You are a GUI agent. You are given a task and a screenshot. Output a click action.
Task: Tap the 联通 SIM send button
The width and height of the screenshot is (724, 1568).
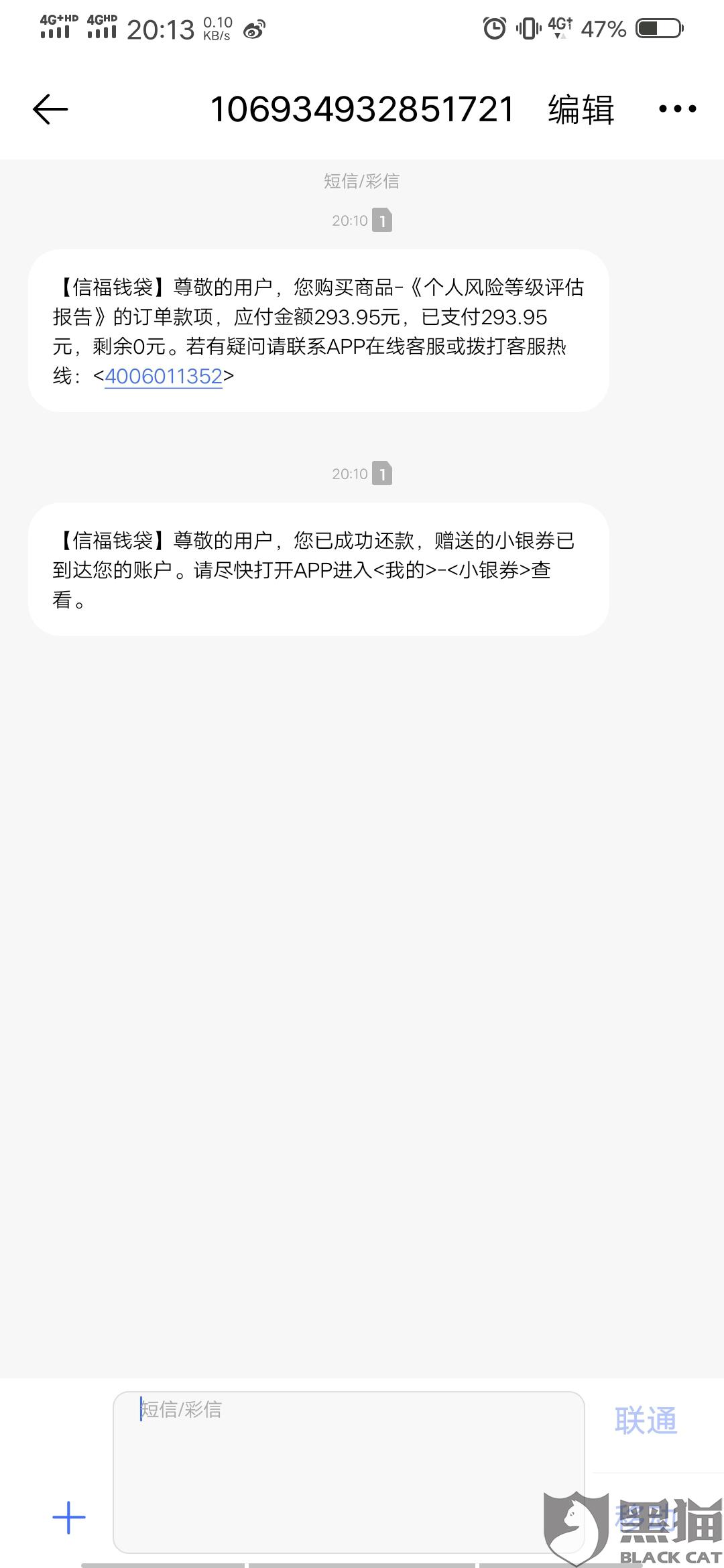tap(646, 1419)
